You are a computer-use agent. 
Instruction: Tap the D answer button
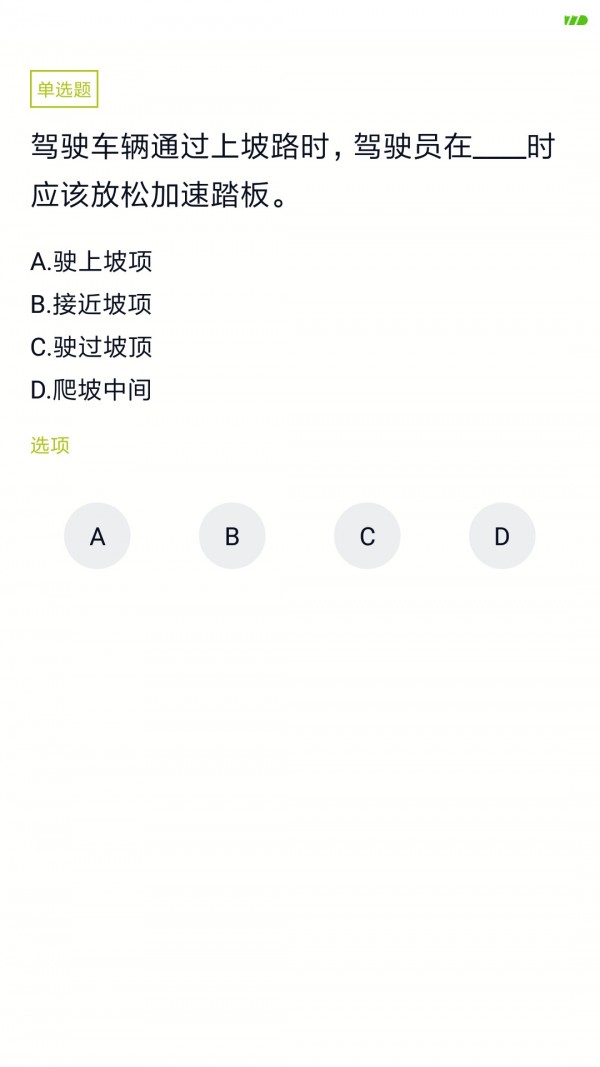pyautogui.click(x=502, y=536)
